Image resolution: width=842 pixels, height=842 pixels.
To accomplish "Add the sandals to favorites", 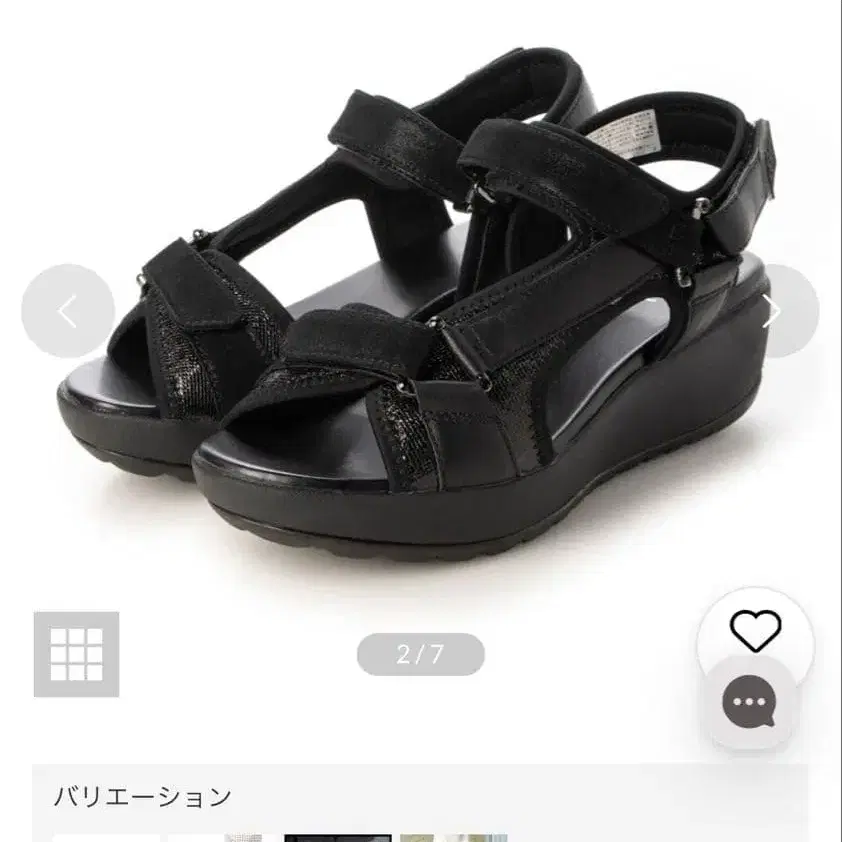I will point(755,630).
